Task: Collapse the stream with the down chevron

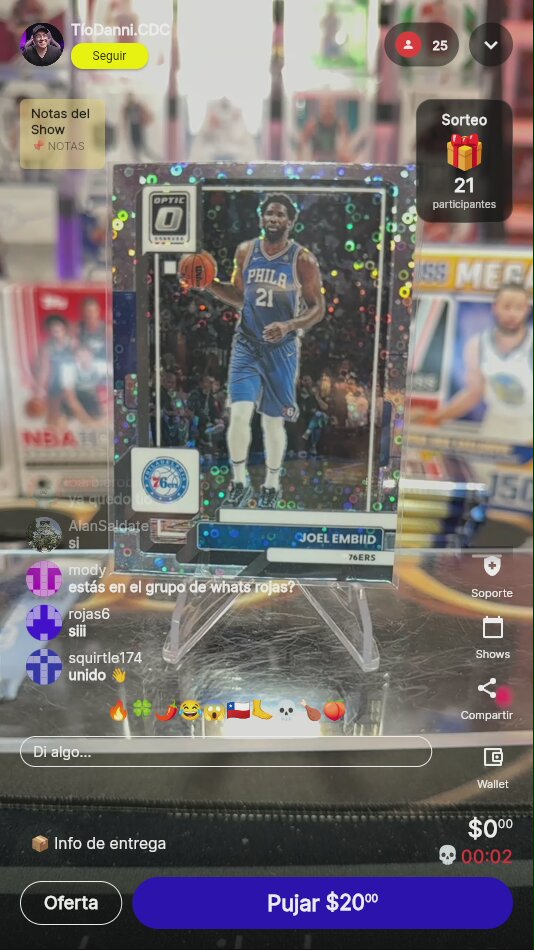Action: coord(491,45)
